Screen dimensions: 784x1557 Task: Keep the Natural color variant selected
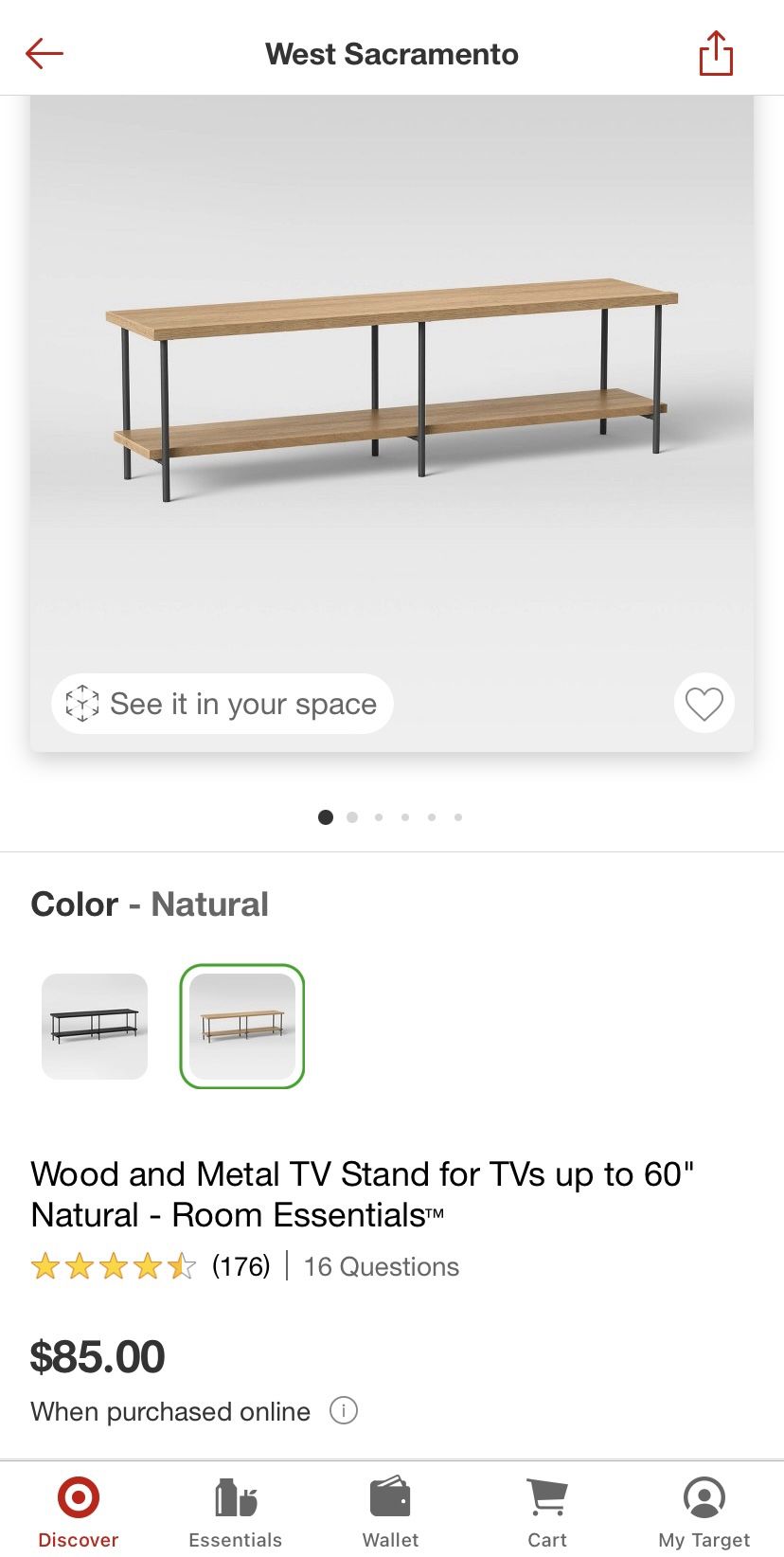click(x=241, y=1026)
